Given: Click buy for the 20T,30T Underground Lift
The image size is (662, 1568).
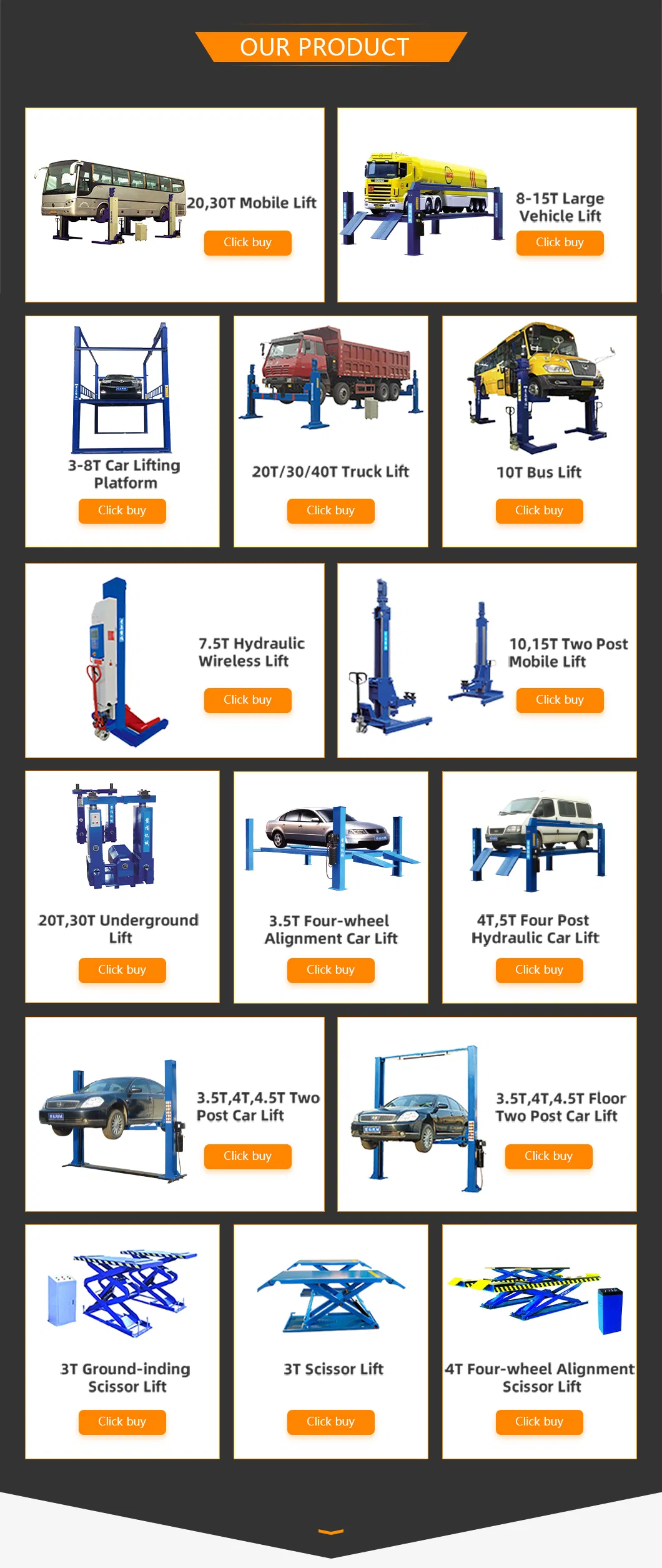Looking at the screenshot, I should click(x=122, y=970).
